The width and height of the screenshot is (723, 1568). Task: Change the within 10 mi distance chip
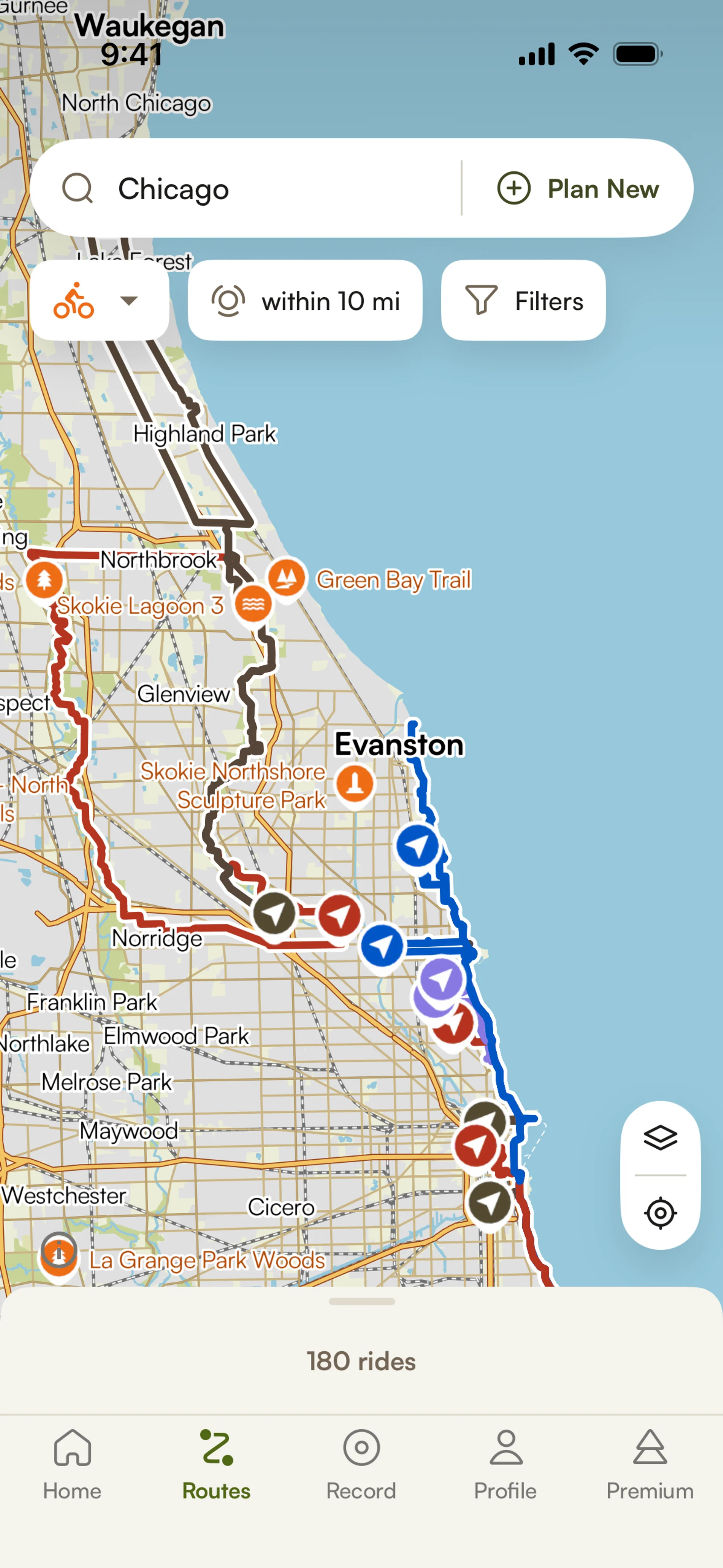(x=305, y=301)
